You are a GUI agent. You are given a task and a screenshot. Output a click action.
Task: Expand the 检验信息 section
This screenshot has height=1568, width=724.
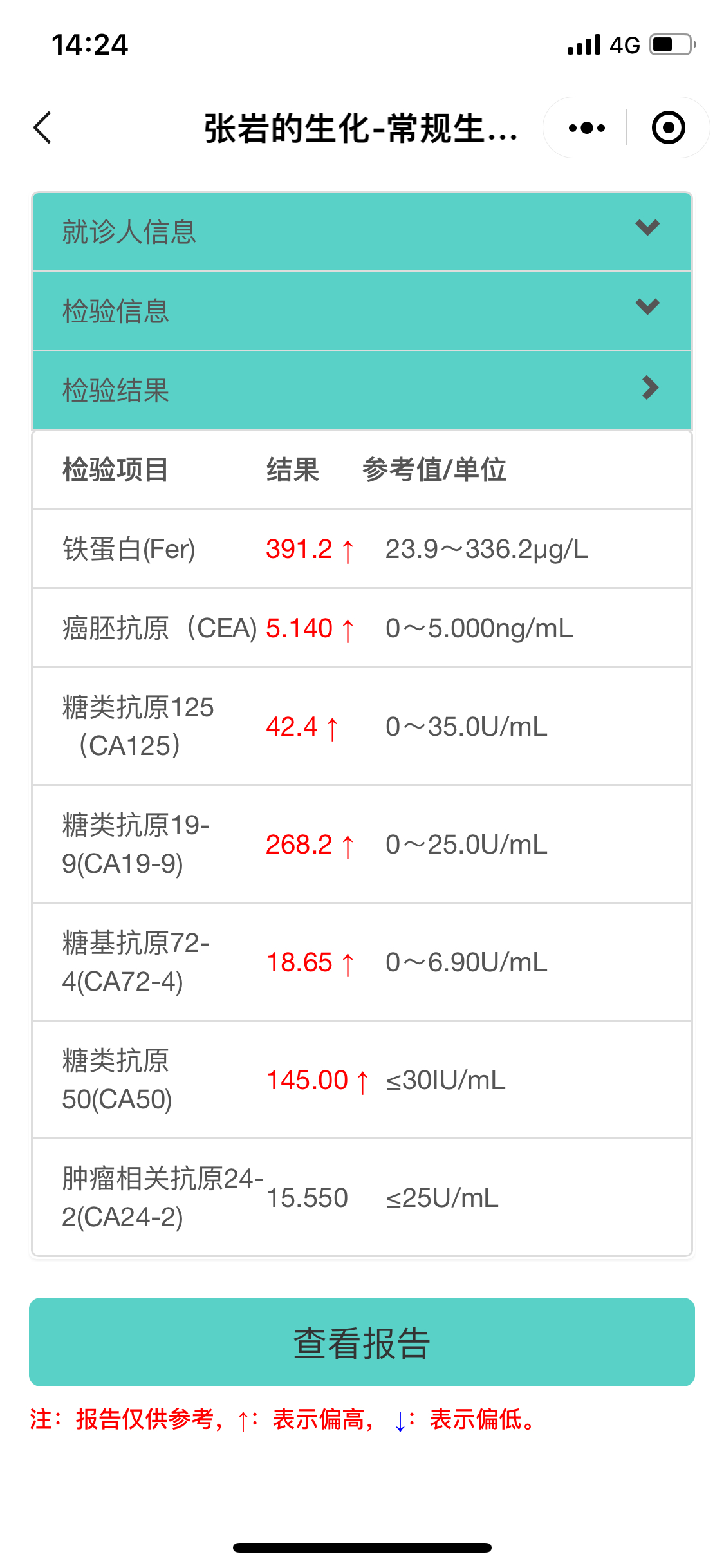pyautogui.click(x=362, y=311)
